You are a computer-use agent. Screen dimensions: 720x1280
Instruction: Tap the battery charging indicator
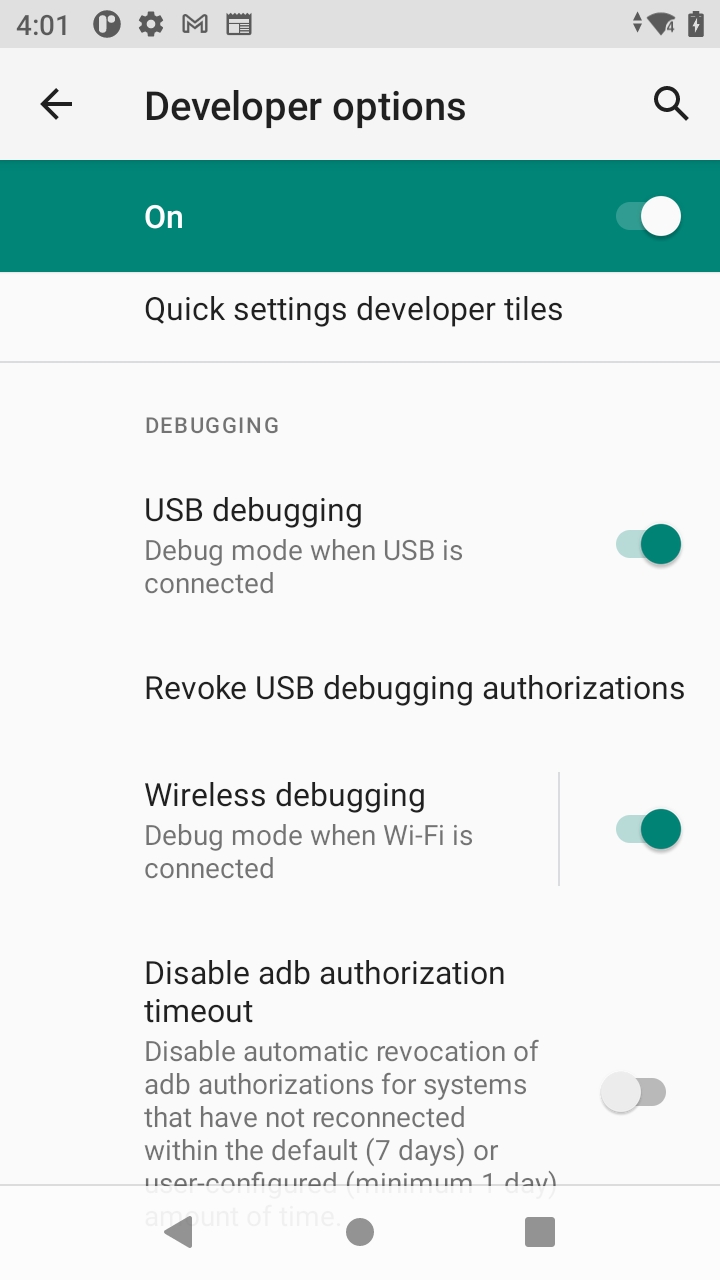coord(697,25)
